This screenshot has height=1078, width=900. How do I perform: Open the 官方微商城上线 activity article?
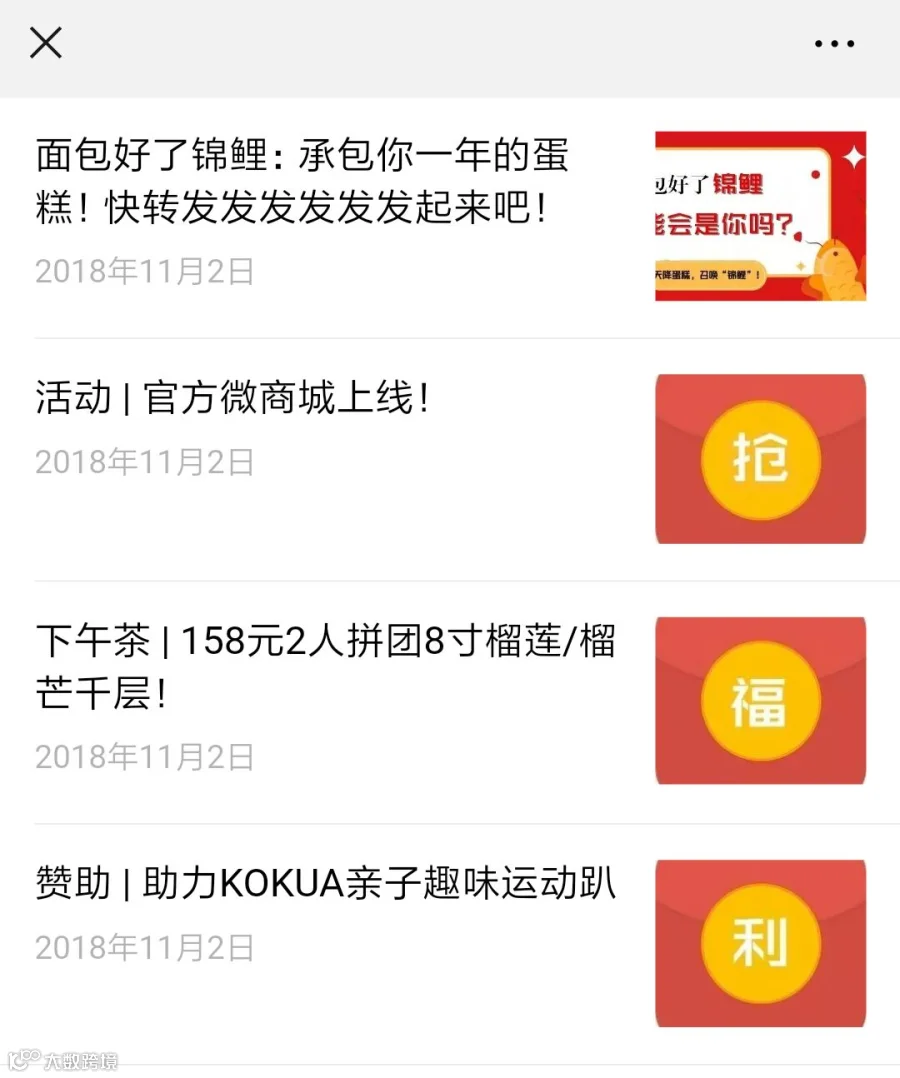(x=450, y=459)
